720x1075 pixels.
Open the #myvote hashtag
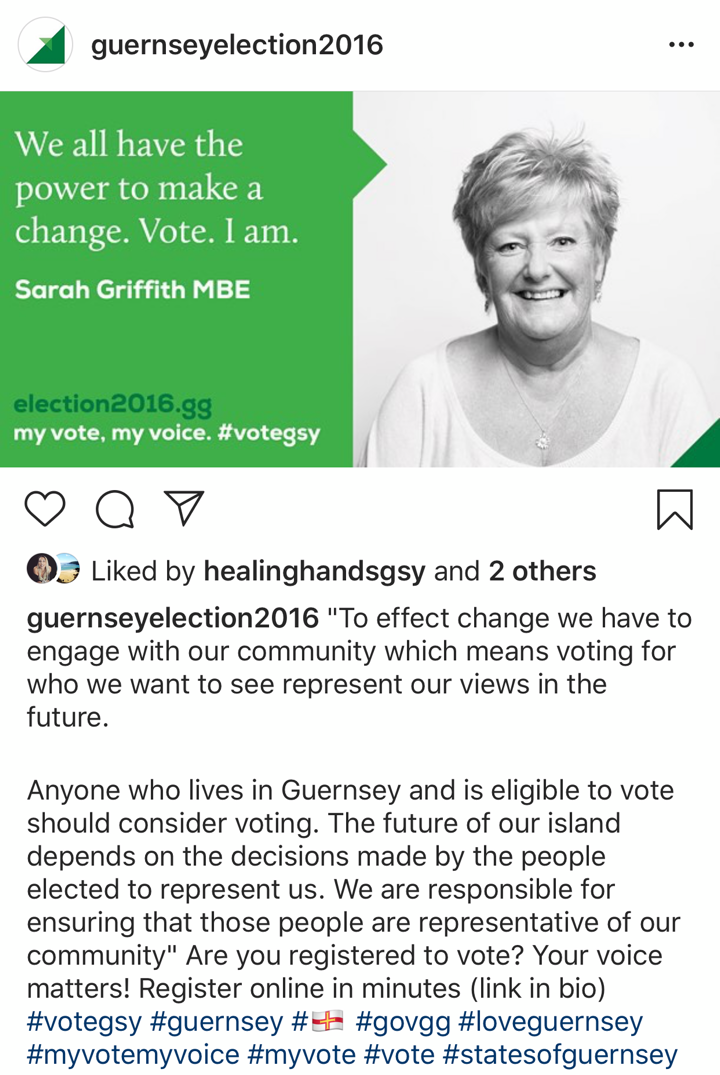tap(301, 1054)
